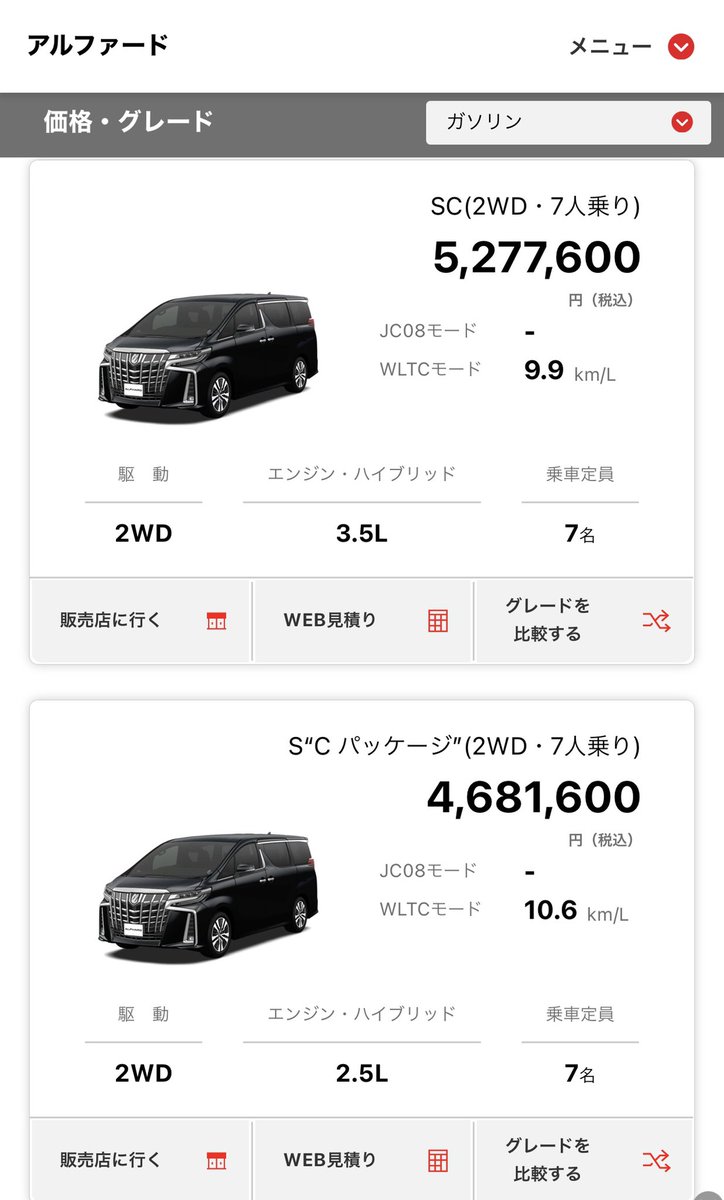
Task: Open WEB見積り for SC grade
Action: click(362, 620)
